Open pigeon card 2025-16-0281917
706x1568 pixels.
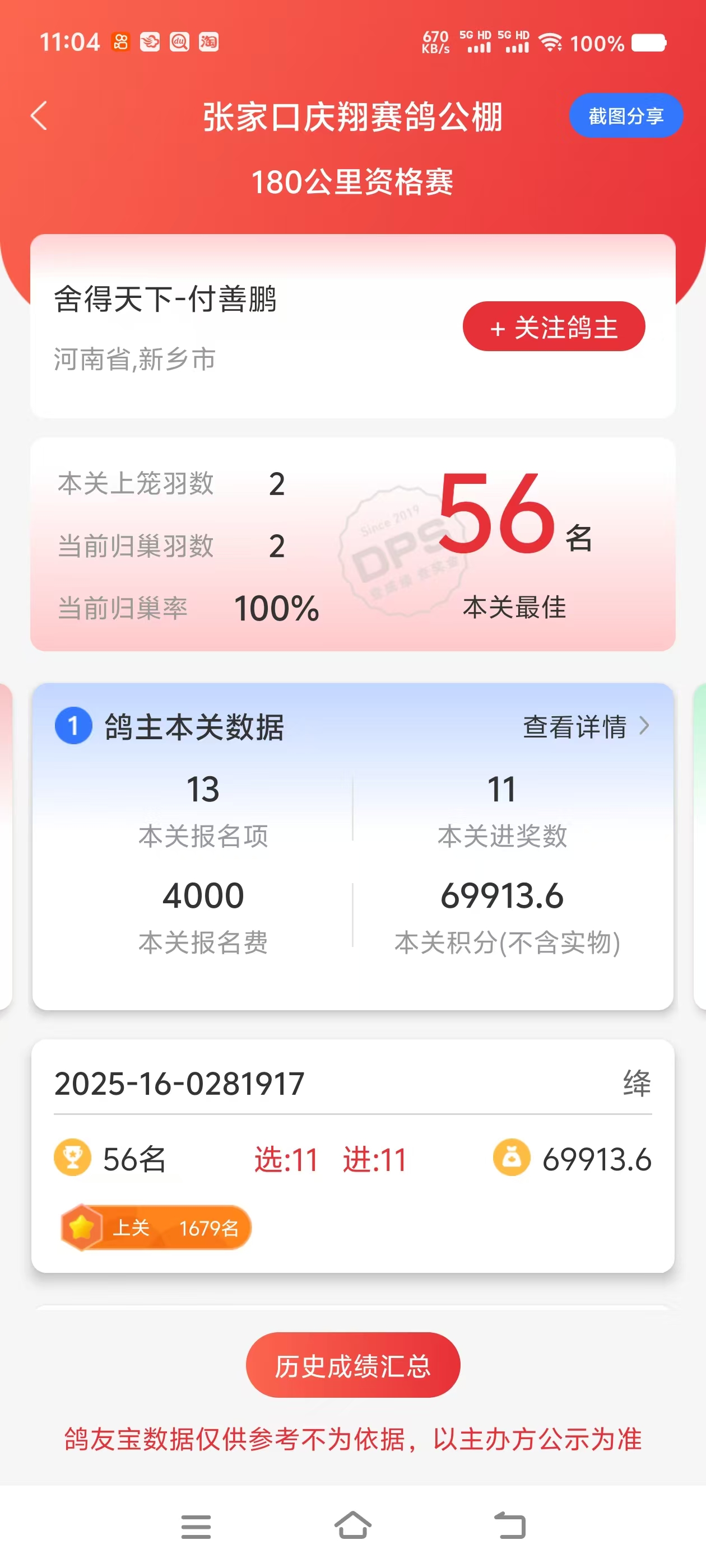tap(352, 1155)
